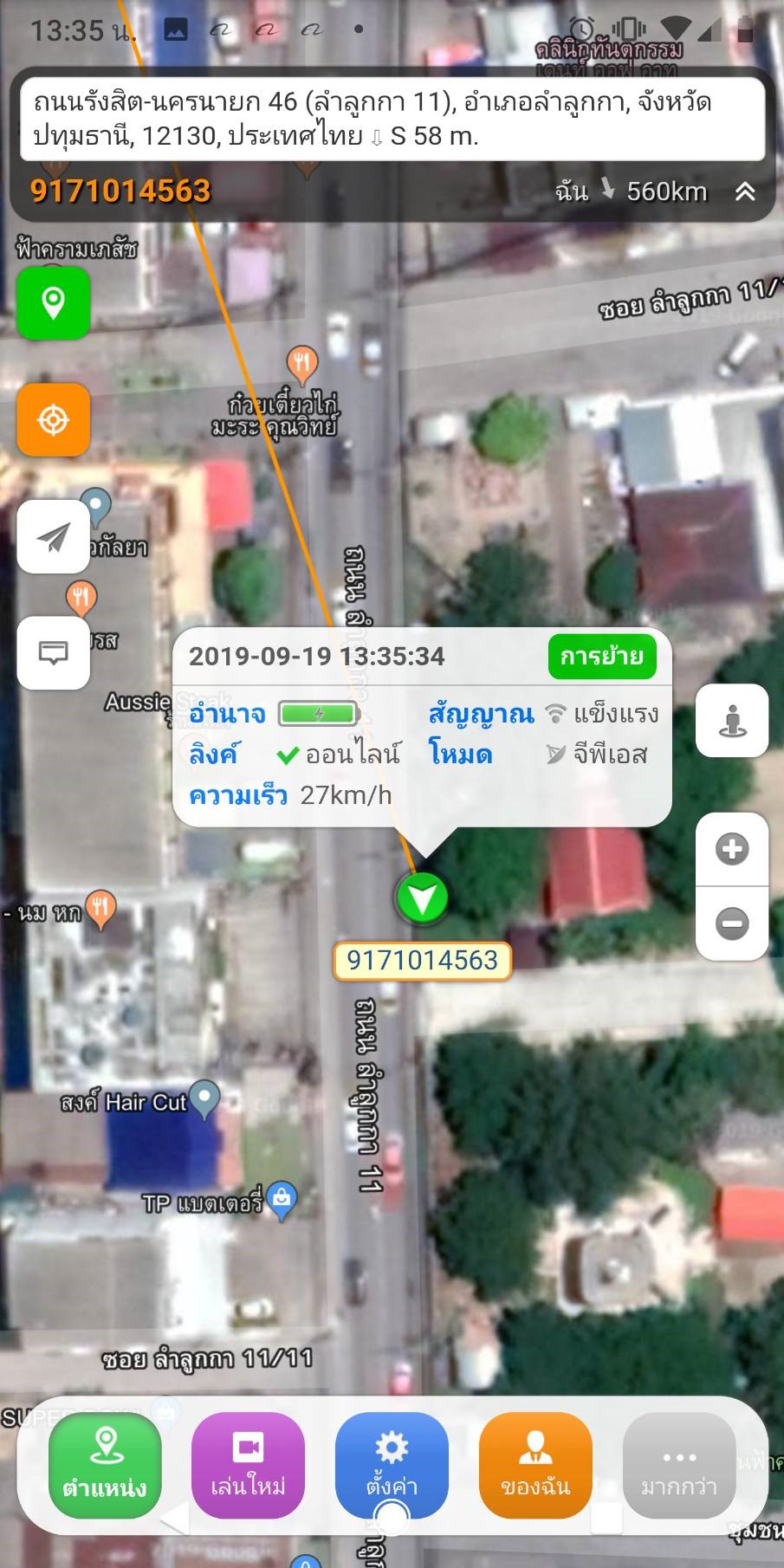
Task: Click the battery level indicator
Action: coord(318,713)
